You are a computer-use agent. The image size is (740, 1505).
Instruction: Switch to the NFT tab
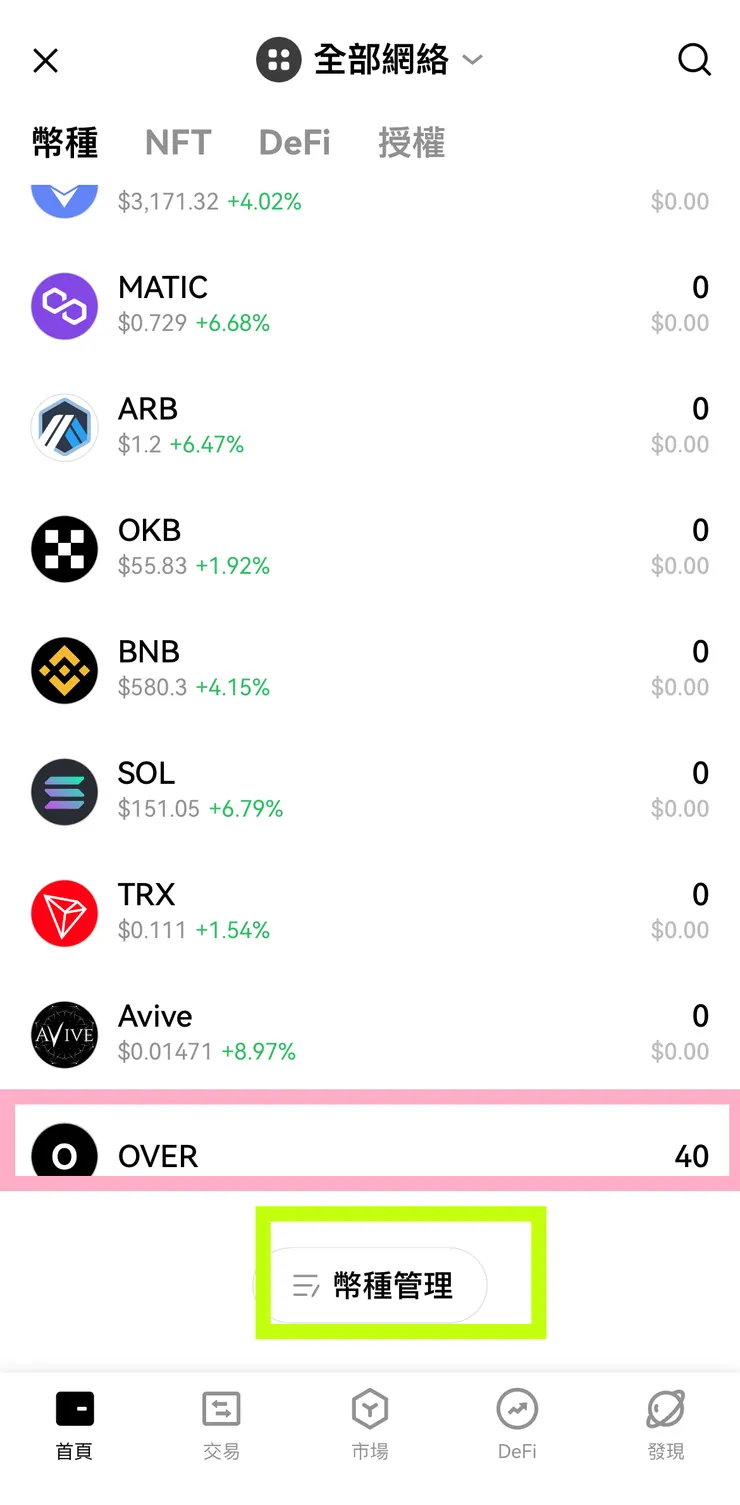click(178, 143)
